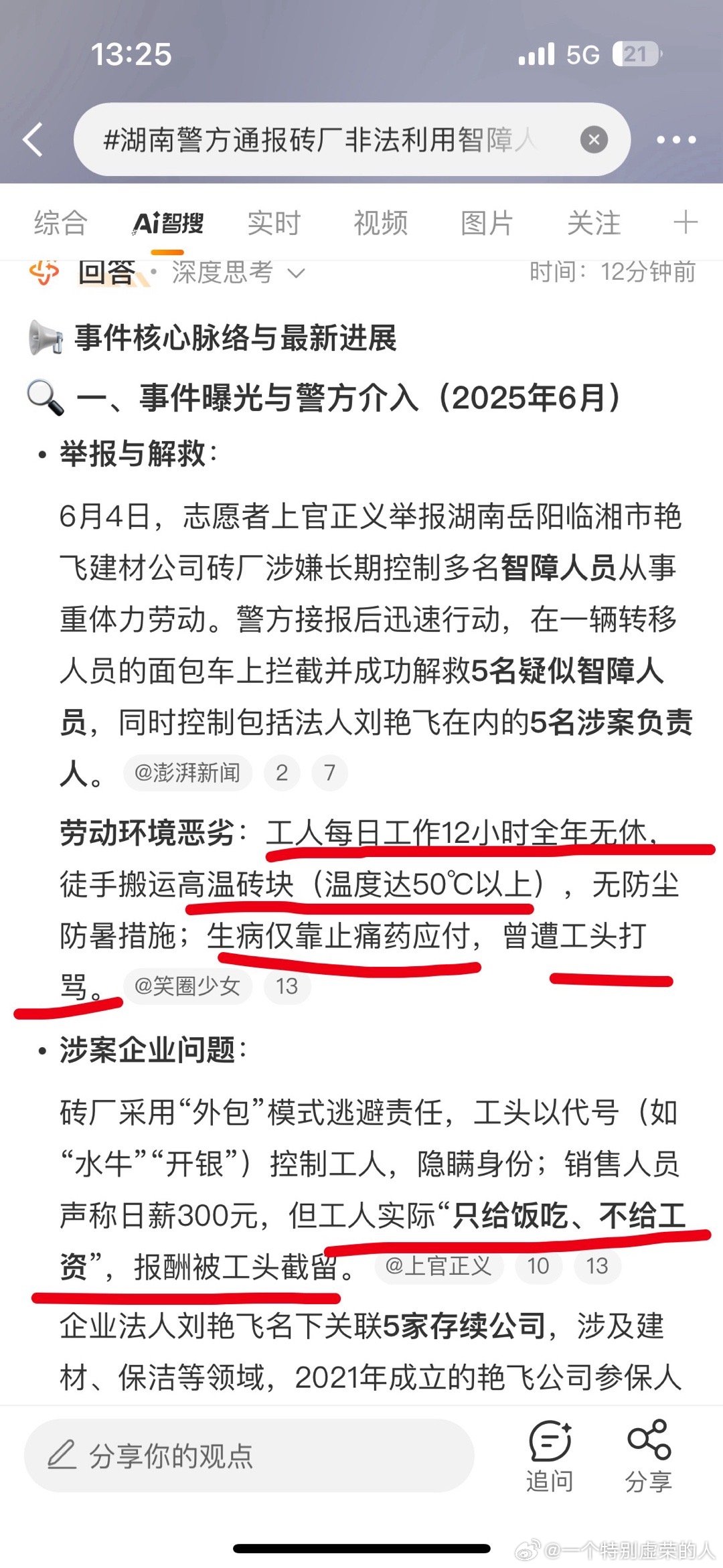The height and width of the screenshot is (1568, 723).
Task: Switch to the 关注 tab
Action: click(x=594, y=223)
